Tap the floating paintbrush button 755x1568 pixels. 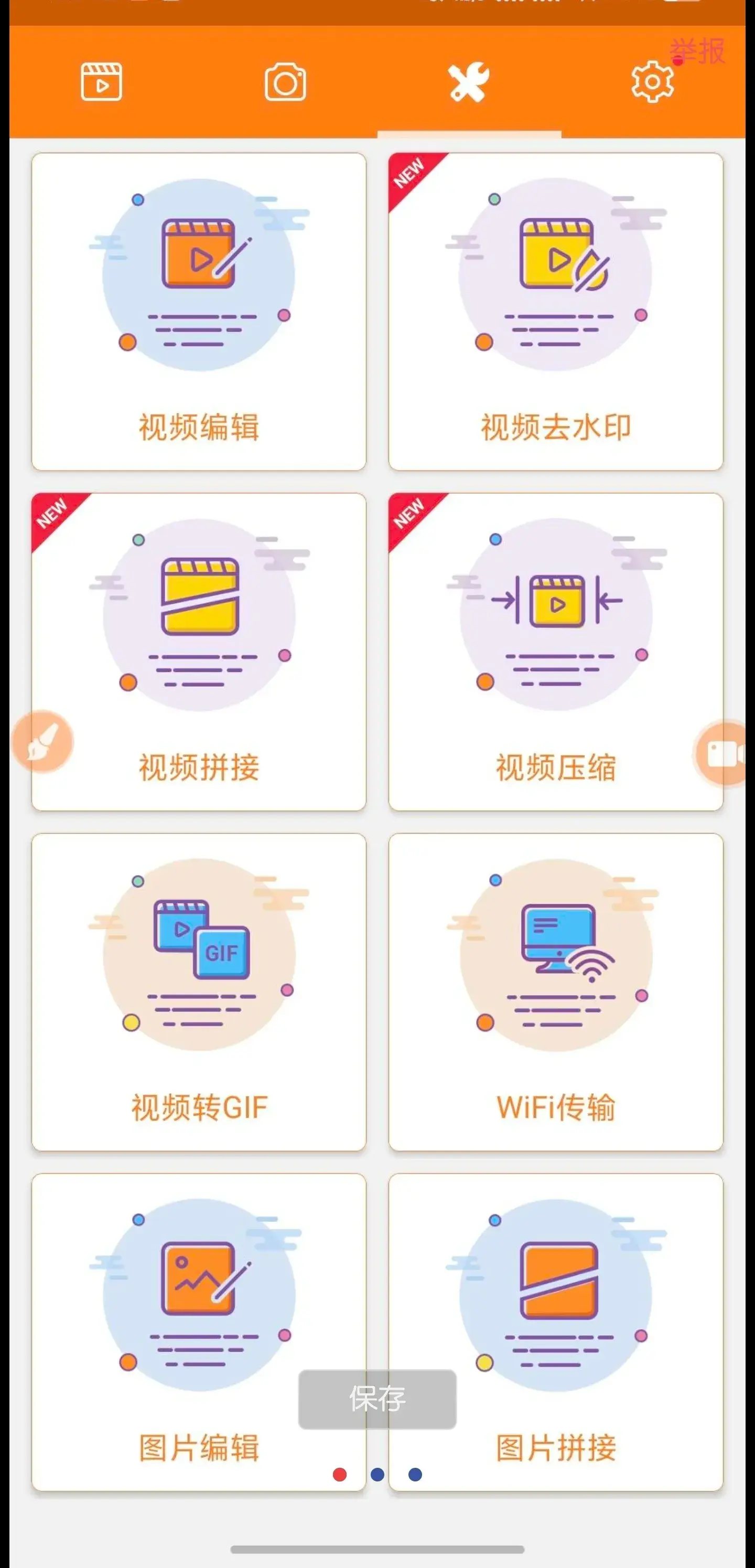coord(42,741)
